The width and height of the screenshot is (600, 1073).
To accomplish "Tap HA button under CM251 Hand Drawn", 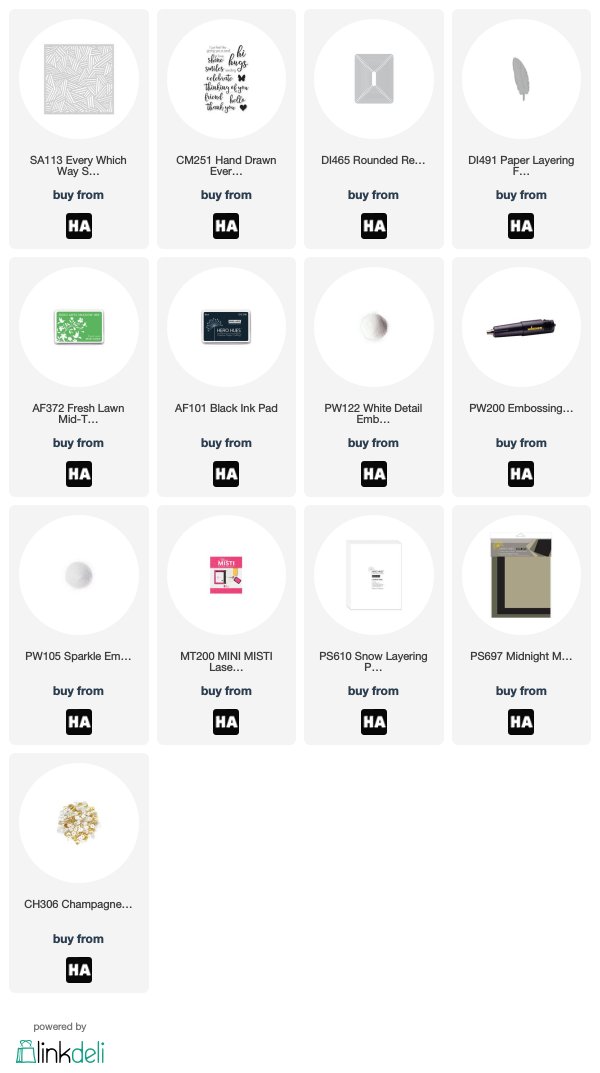I will [x=226, y=226].
